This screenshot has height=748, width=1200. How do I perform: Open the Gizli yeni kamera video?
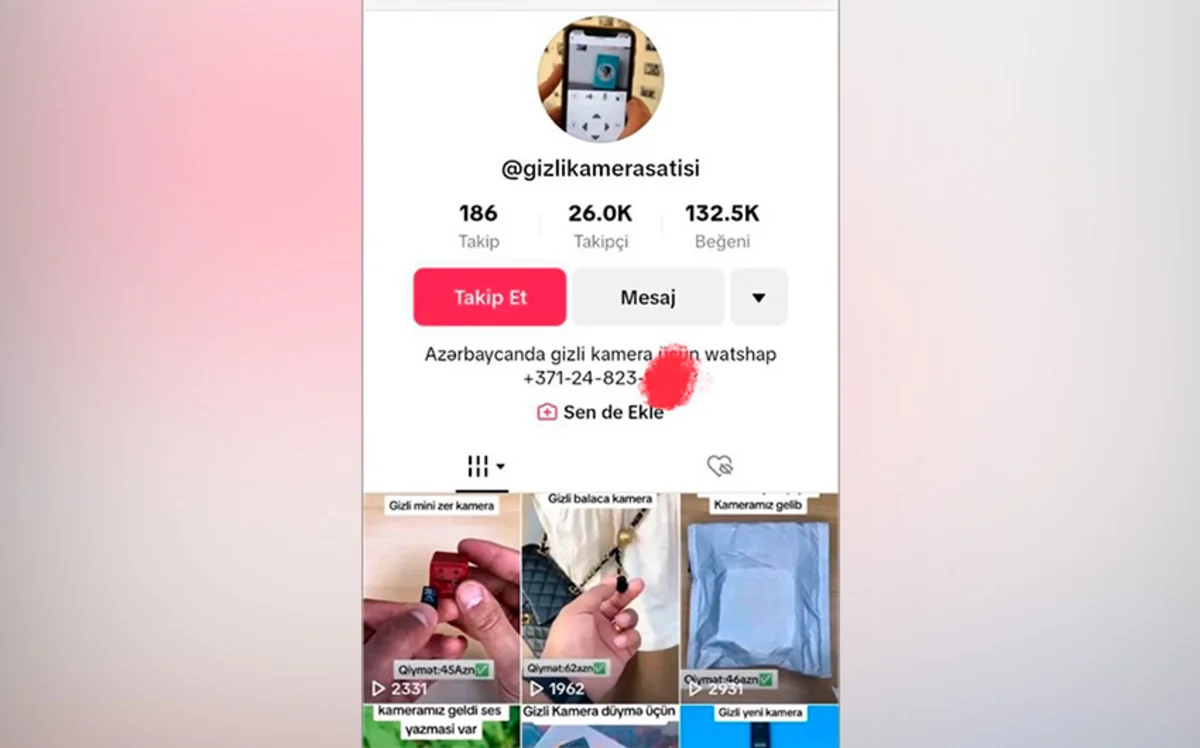pyautogui.click(x=759, y=727)
